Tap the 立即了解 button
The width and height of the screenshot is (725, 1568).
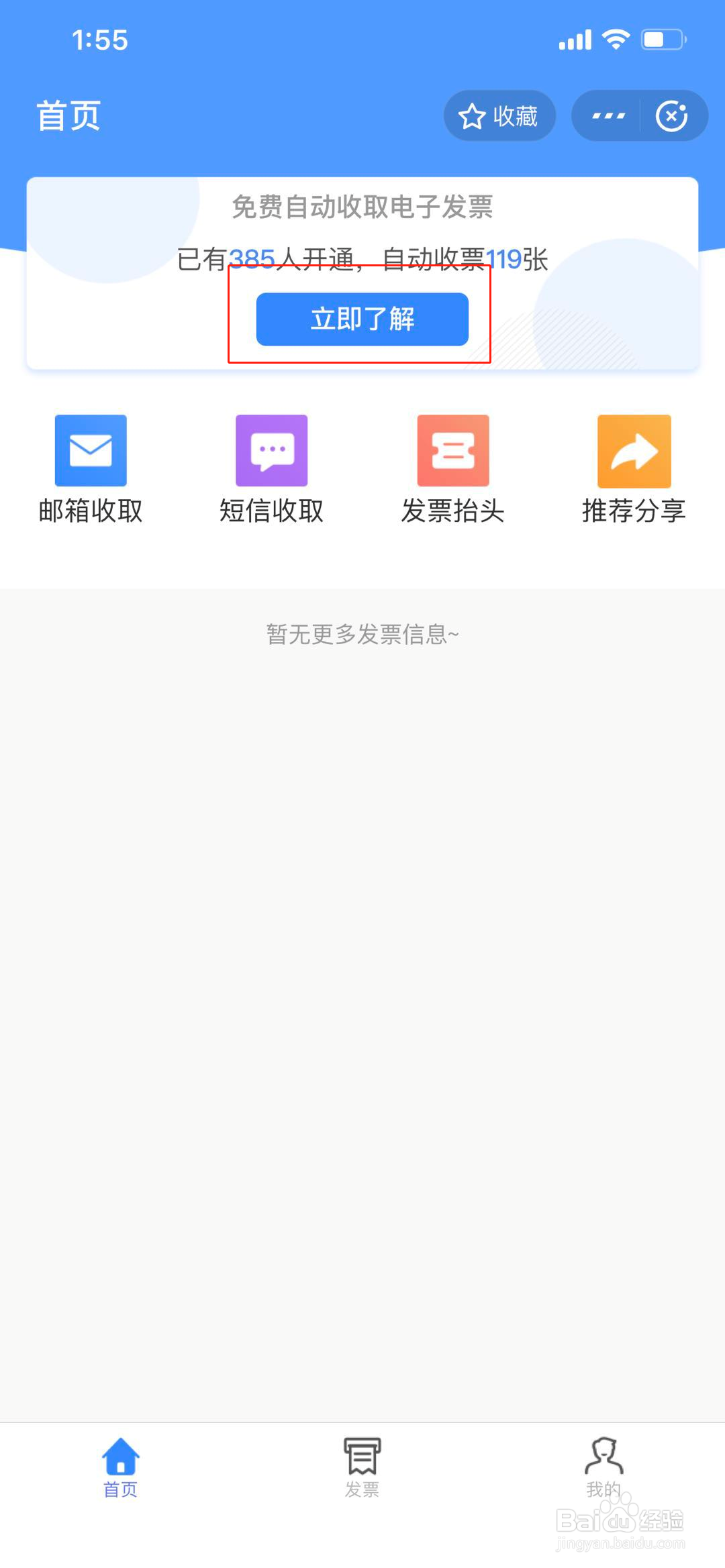[362, 319]
